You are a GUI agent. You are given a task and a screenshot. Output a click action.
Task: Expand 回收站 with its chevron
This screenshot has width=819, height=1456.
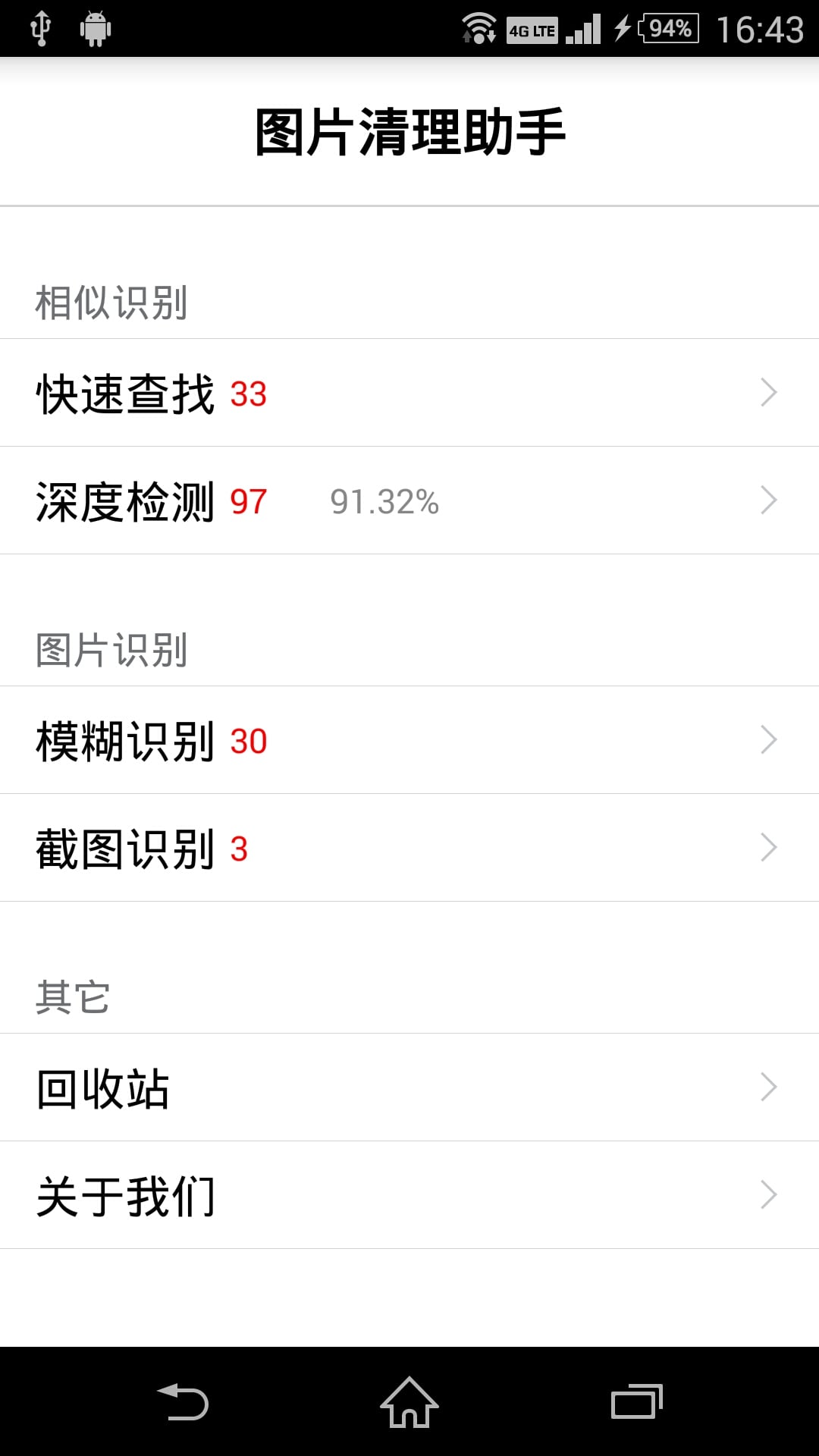pyautogui.click(x=768, y=1088)
